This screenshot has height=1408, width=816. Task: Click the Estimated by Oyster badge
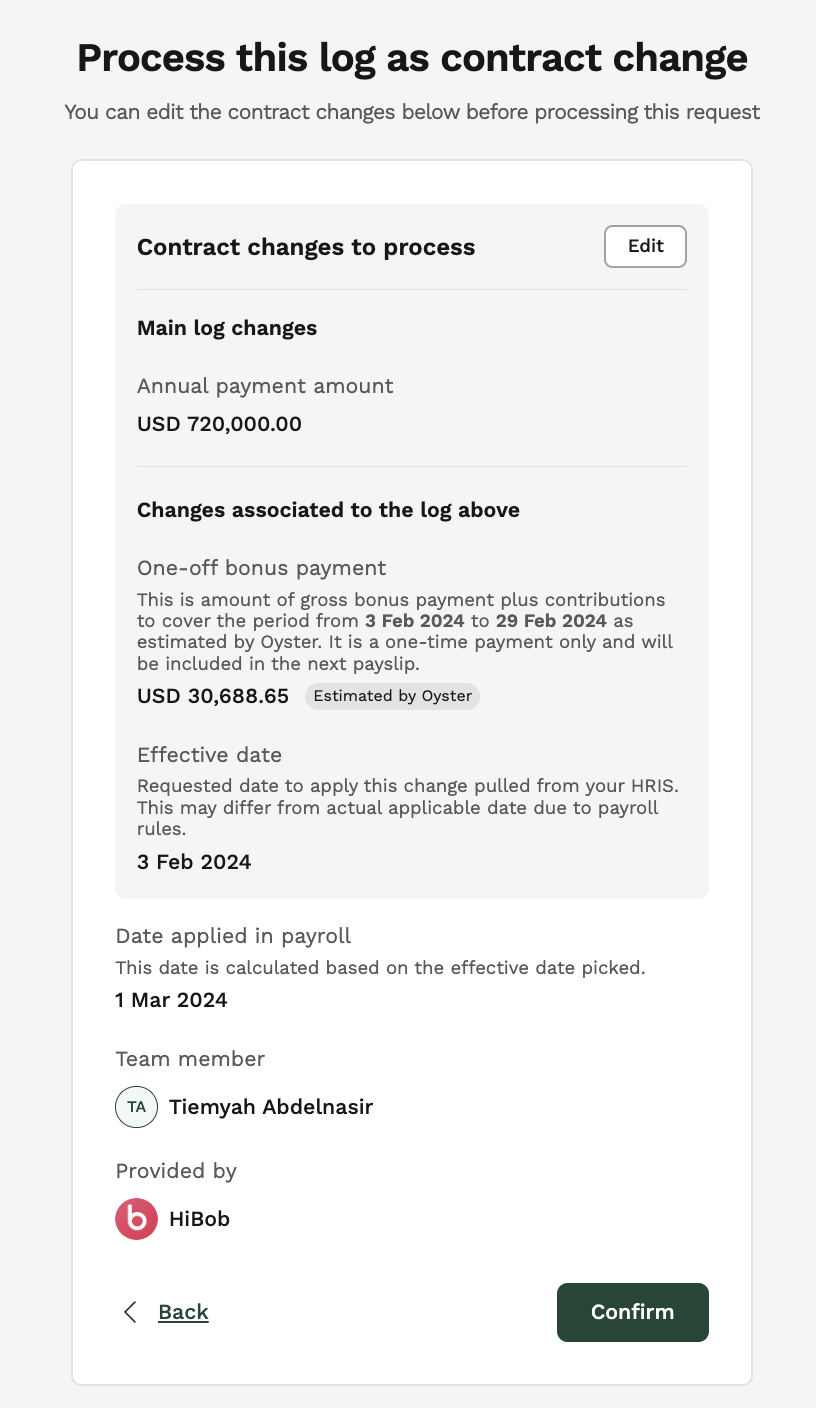tap(392, 696)
